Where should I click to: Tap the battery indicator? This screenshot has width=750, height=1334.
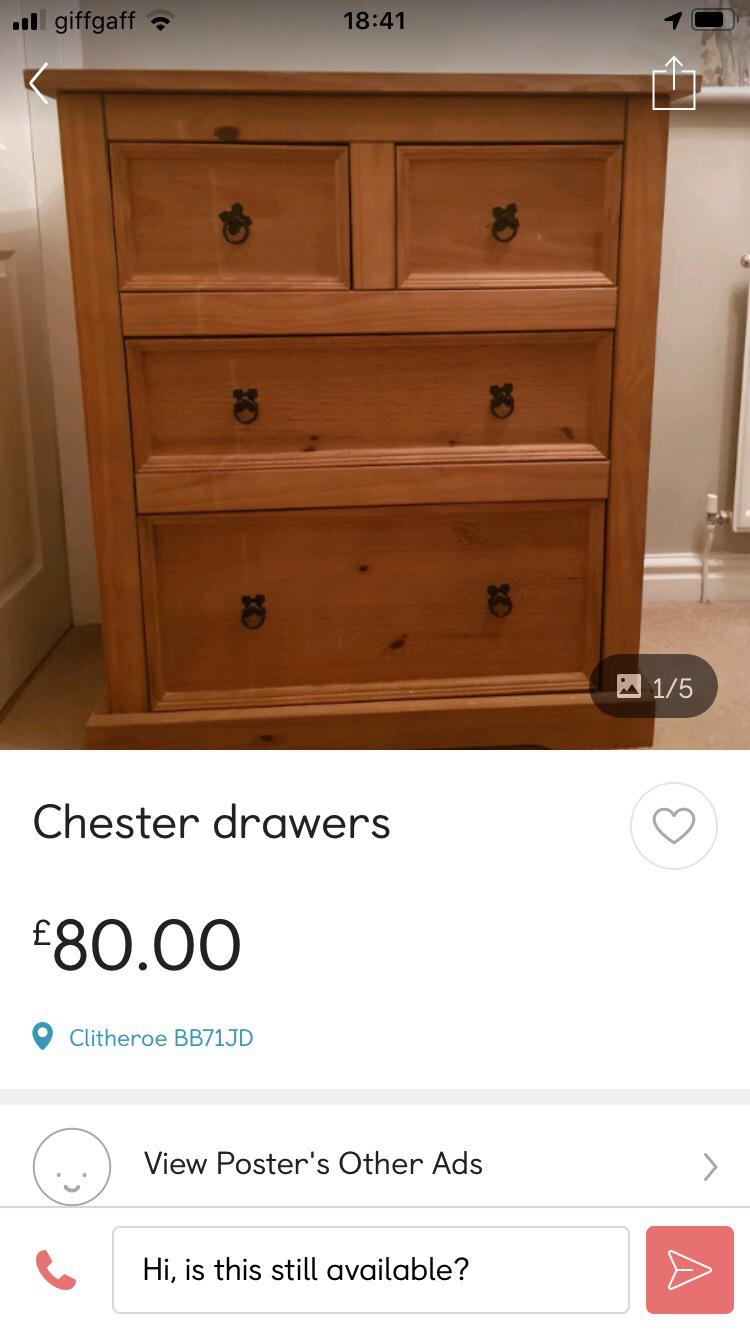[x=716, y=18]
